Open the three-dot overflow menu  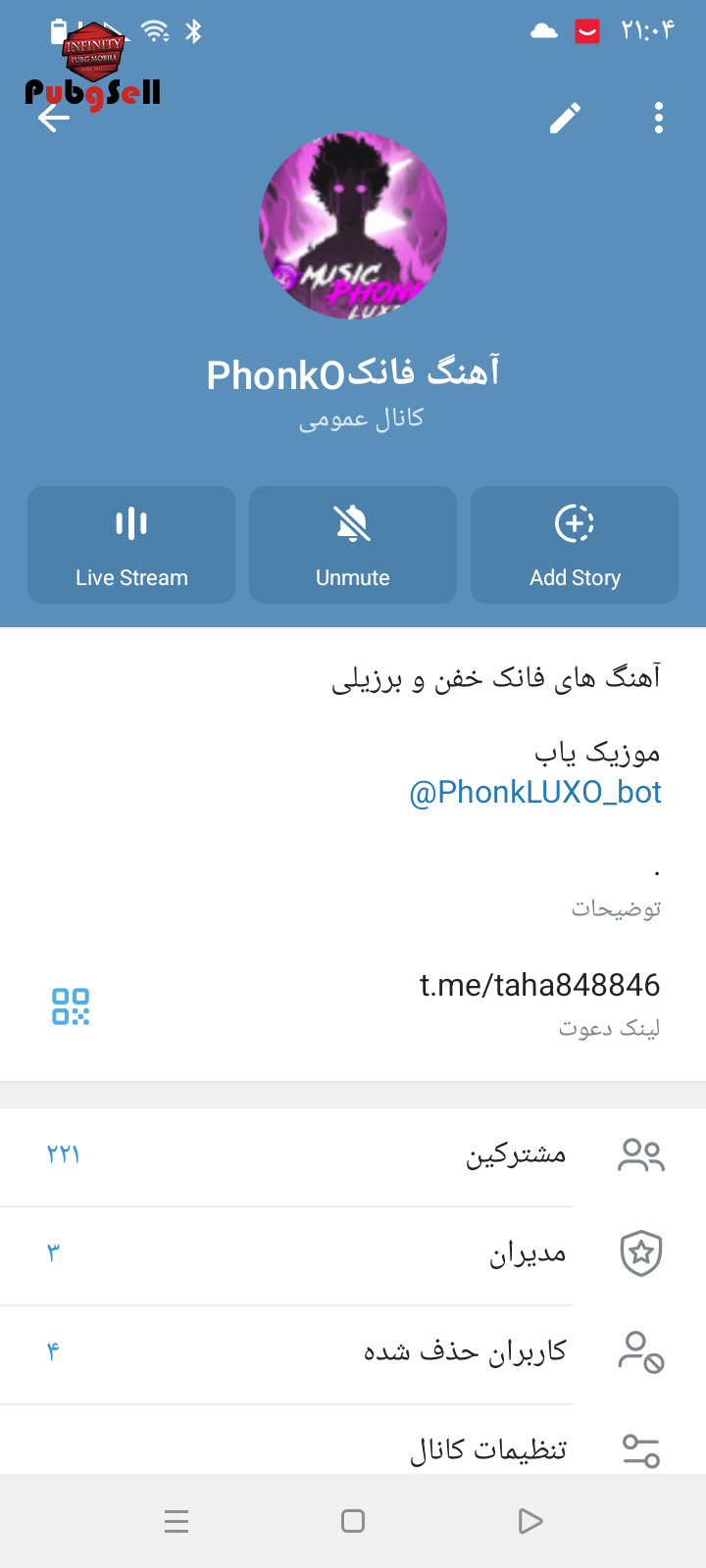tap(659, 119)
